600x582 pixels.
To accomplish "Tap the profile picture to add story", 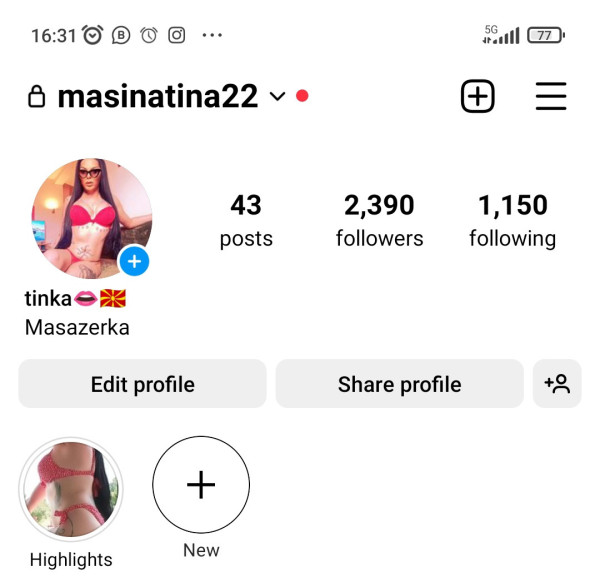I will pos(92,218).
